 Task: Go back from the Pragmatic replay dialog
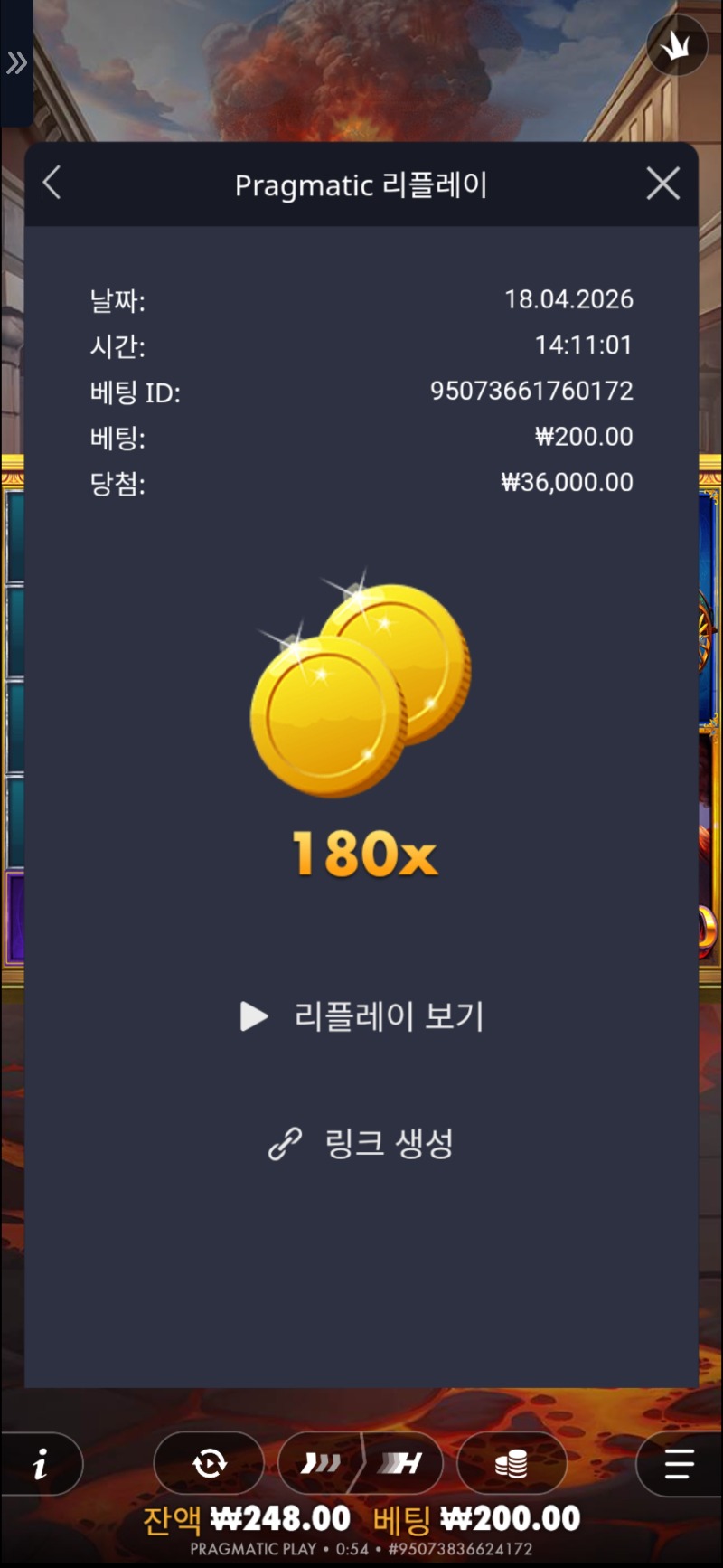[52, 184]
